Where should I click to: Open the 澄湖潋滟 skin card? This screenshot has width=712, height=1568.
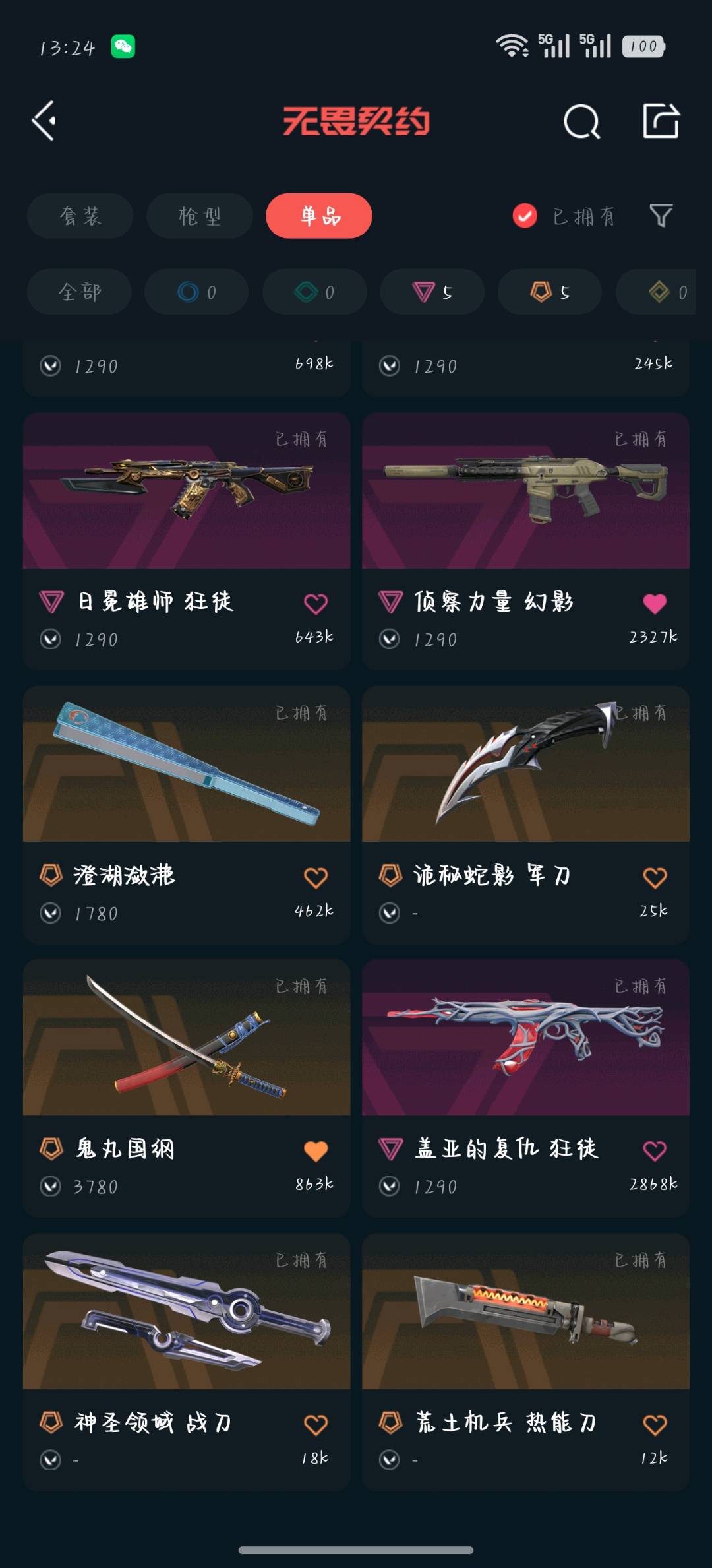pos(187,815)
